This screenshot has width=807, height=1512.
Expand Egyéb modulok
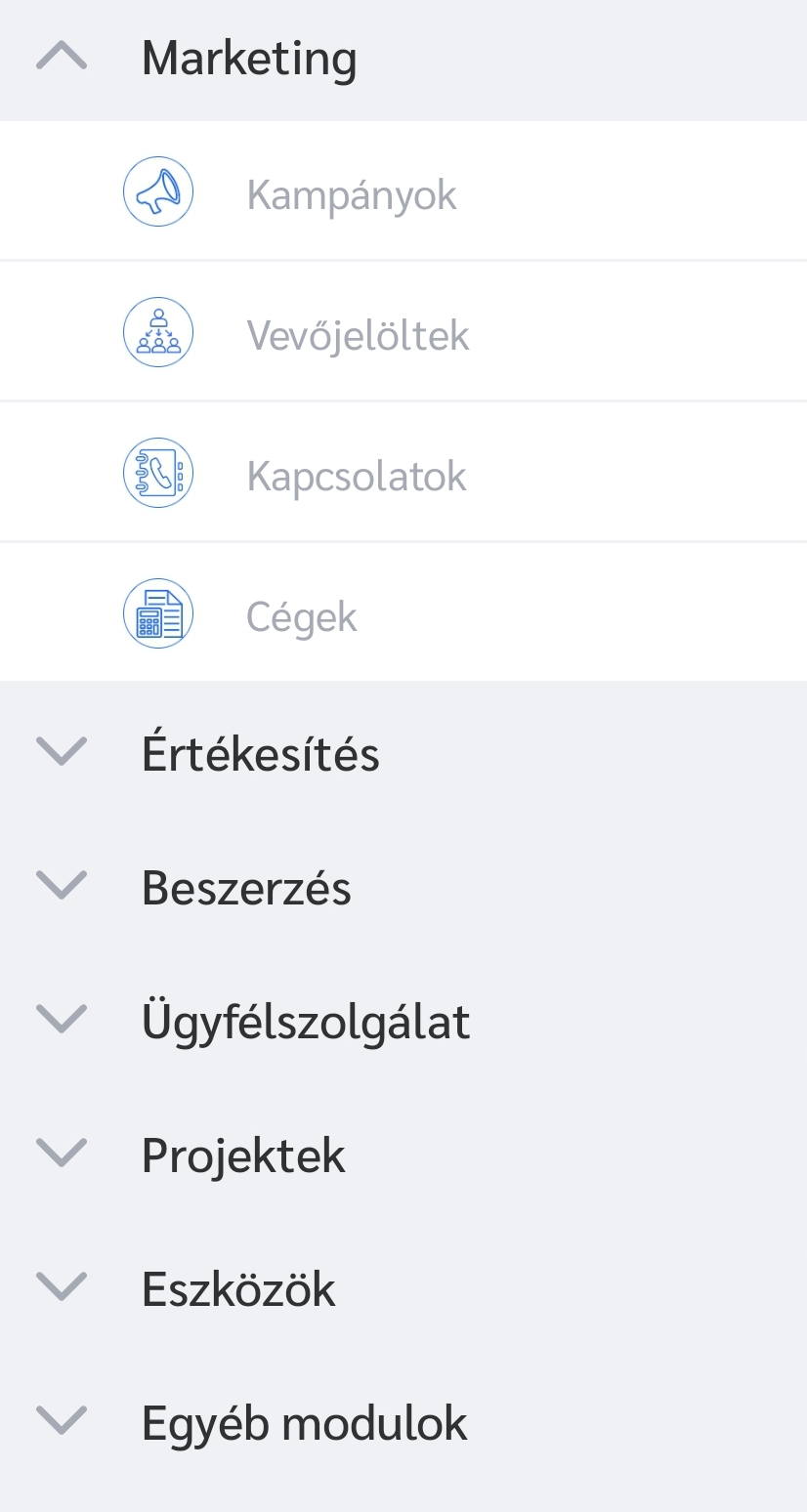403,1422
